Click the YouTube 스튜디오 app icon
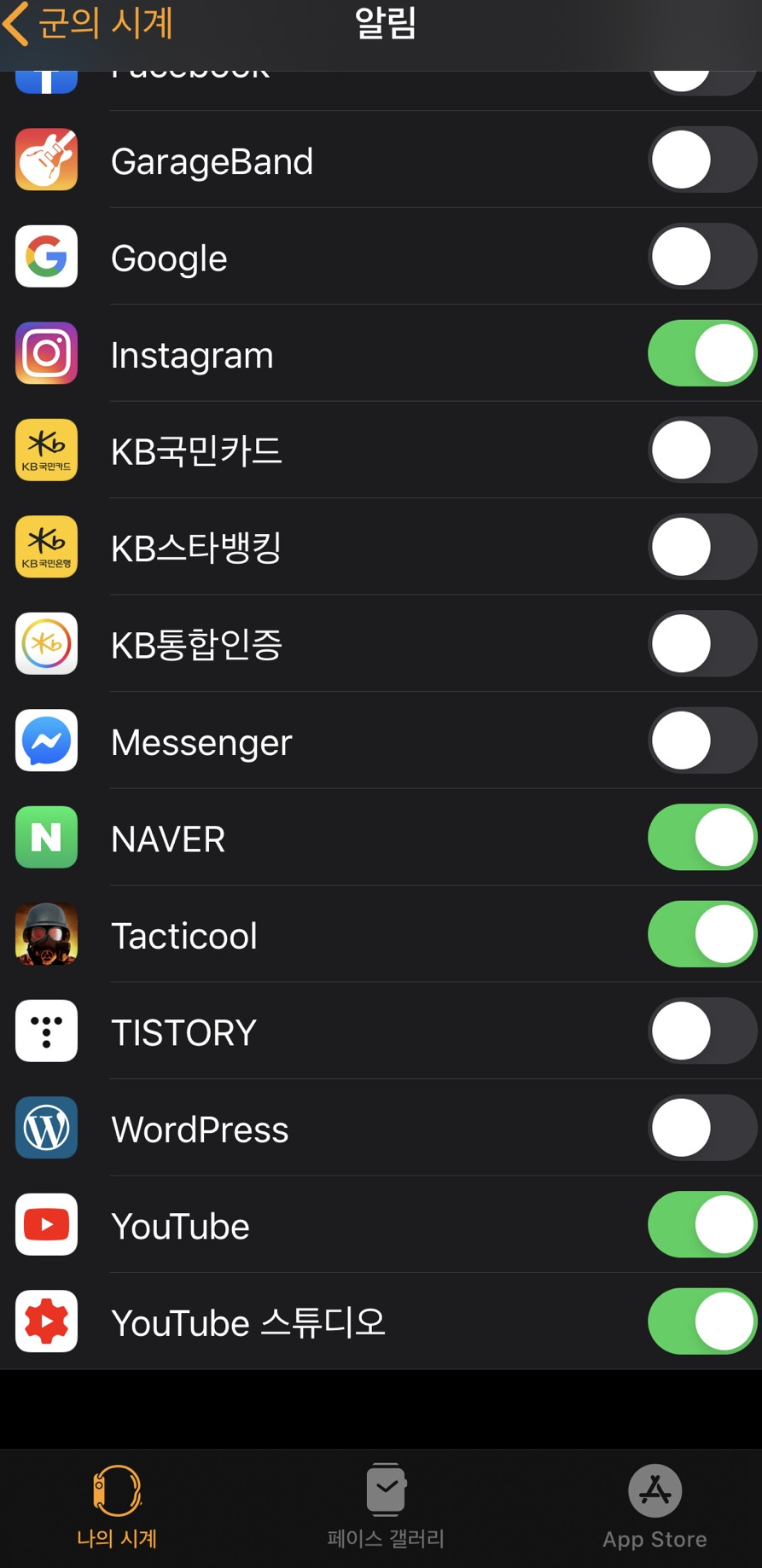Screen dimensions: 762x1568 [46, 1321]
